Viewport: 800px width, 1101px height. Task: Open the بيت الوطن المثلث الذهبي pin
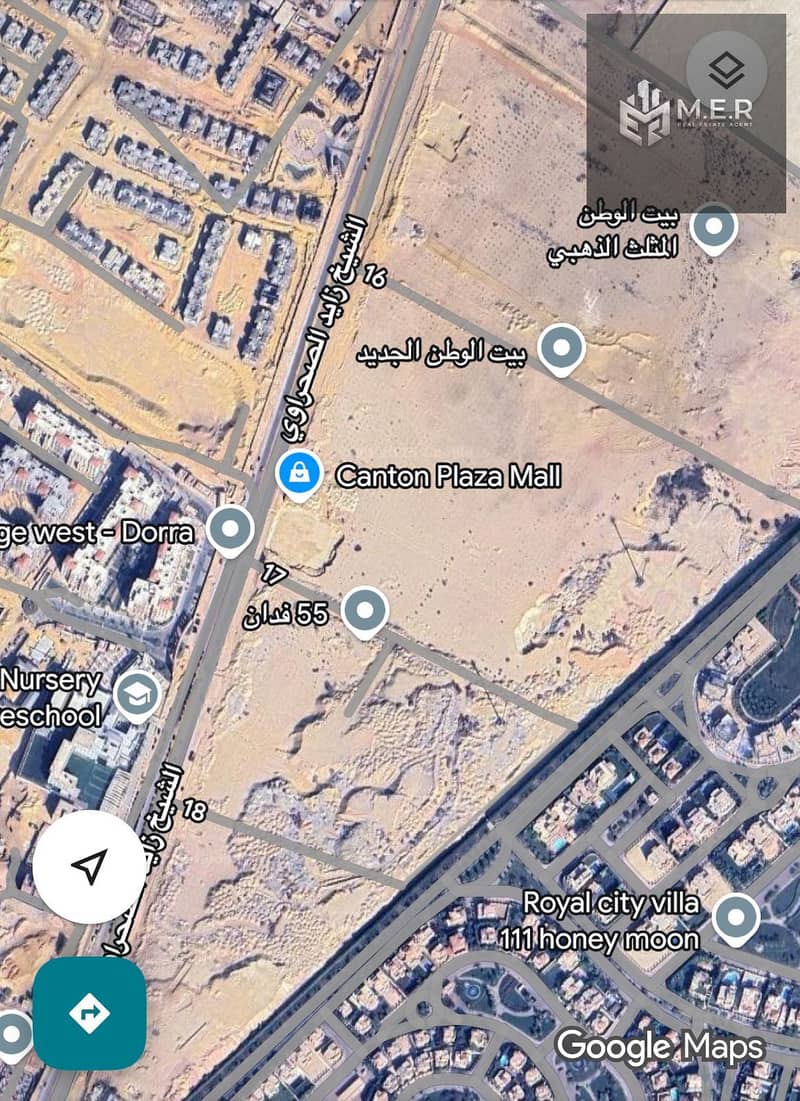tap(713, 227)
